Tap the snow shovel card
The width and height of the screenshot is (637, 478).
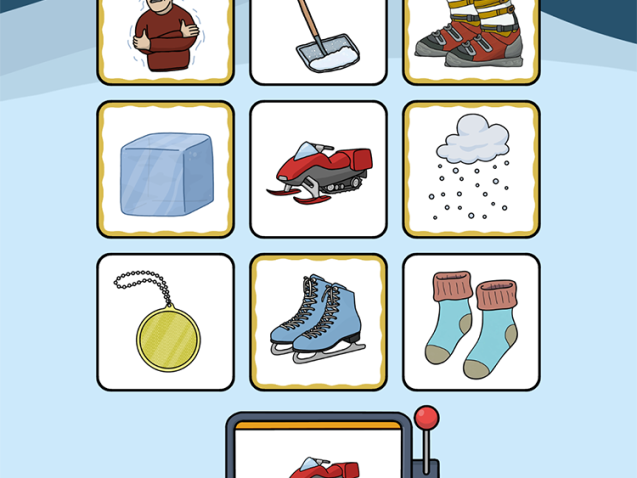318,38
